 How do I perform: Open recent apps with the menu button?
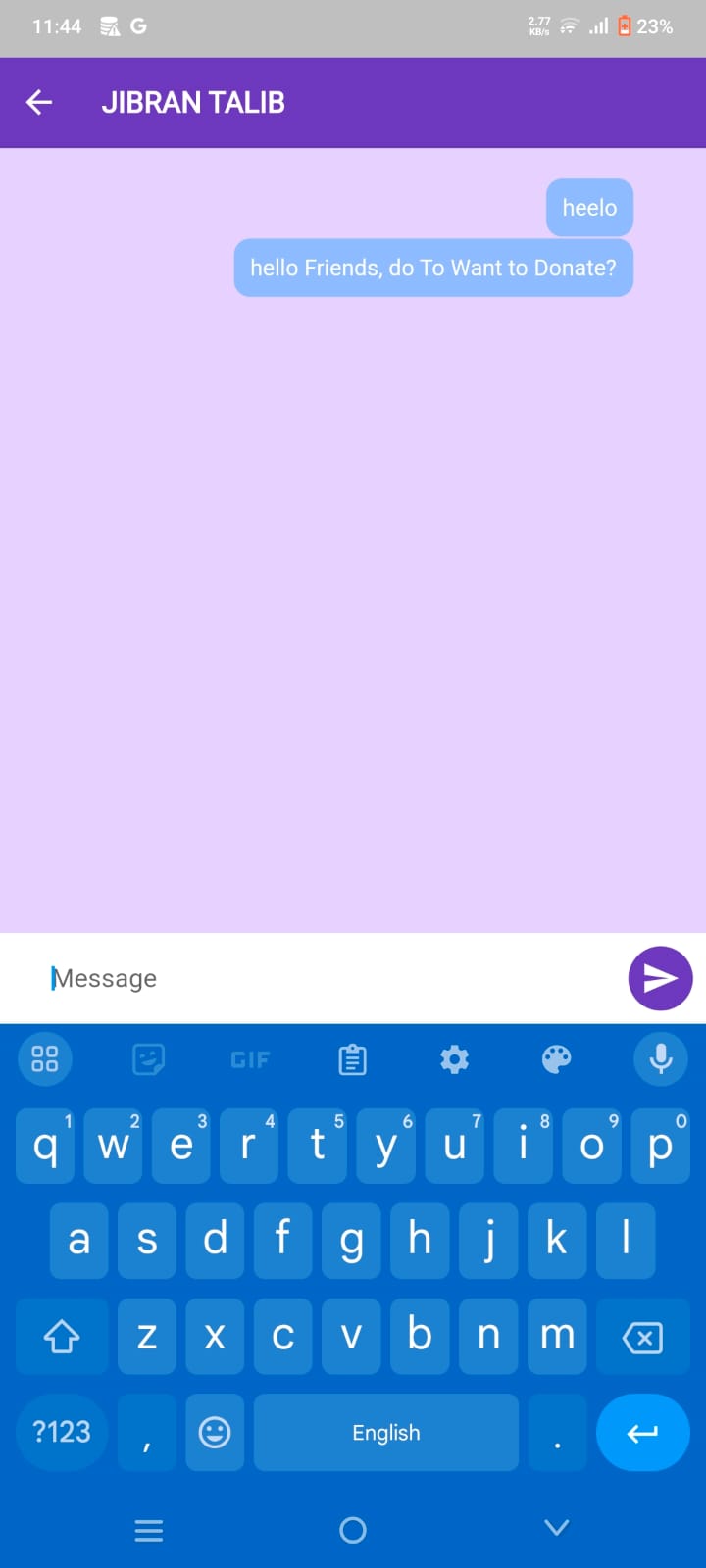click(x=148, y=1529)
